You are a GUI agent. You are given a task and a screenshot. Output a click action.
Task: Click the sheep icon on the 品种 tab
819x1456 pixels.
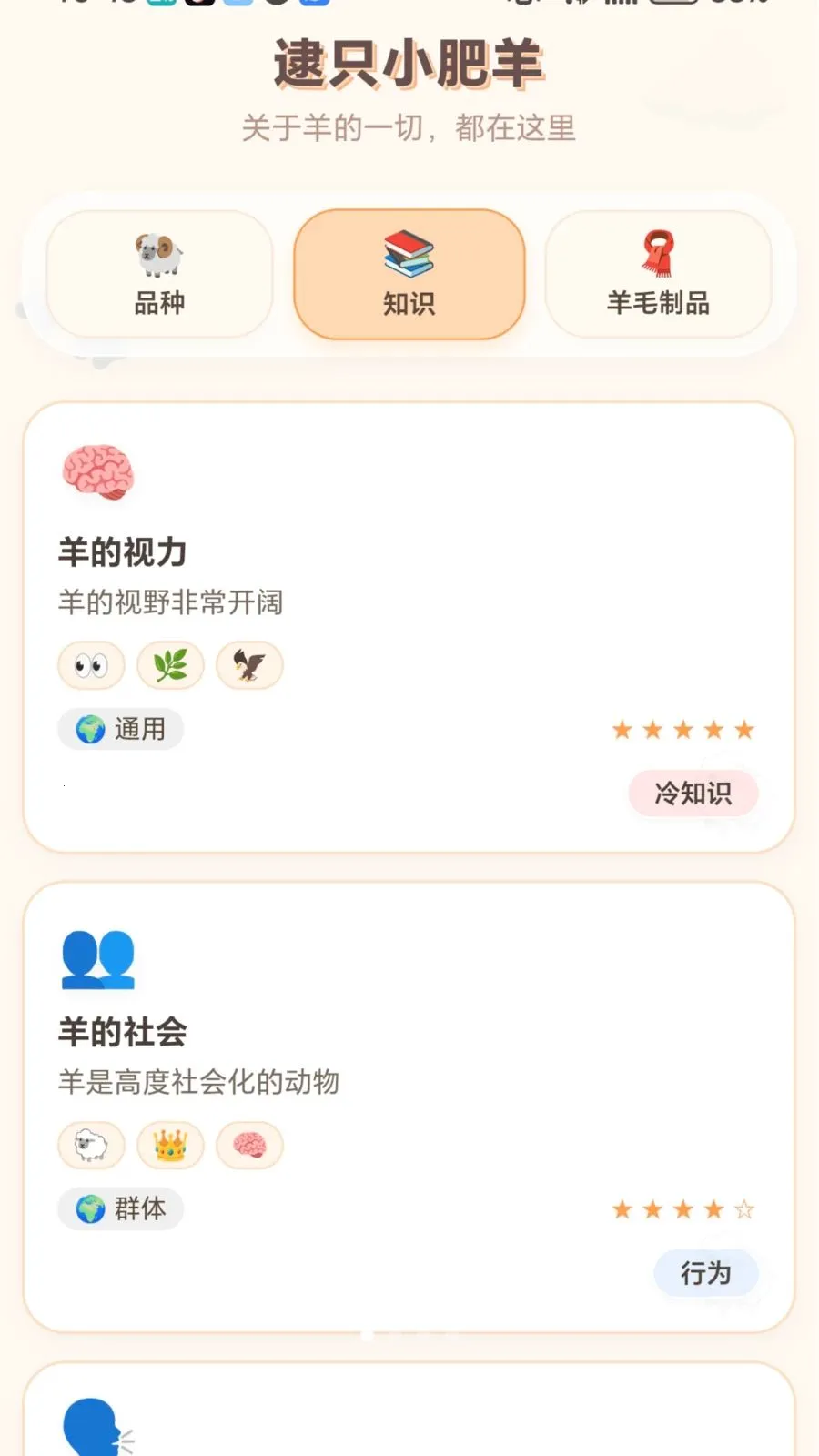pos(158,256)
